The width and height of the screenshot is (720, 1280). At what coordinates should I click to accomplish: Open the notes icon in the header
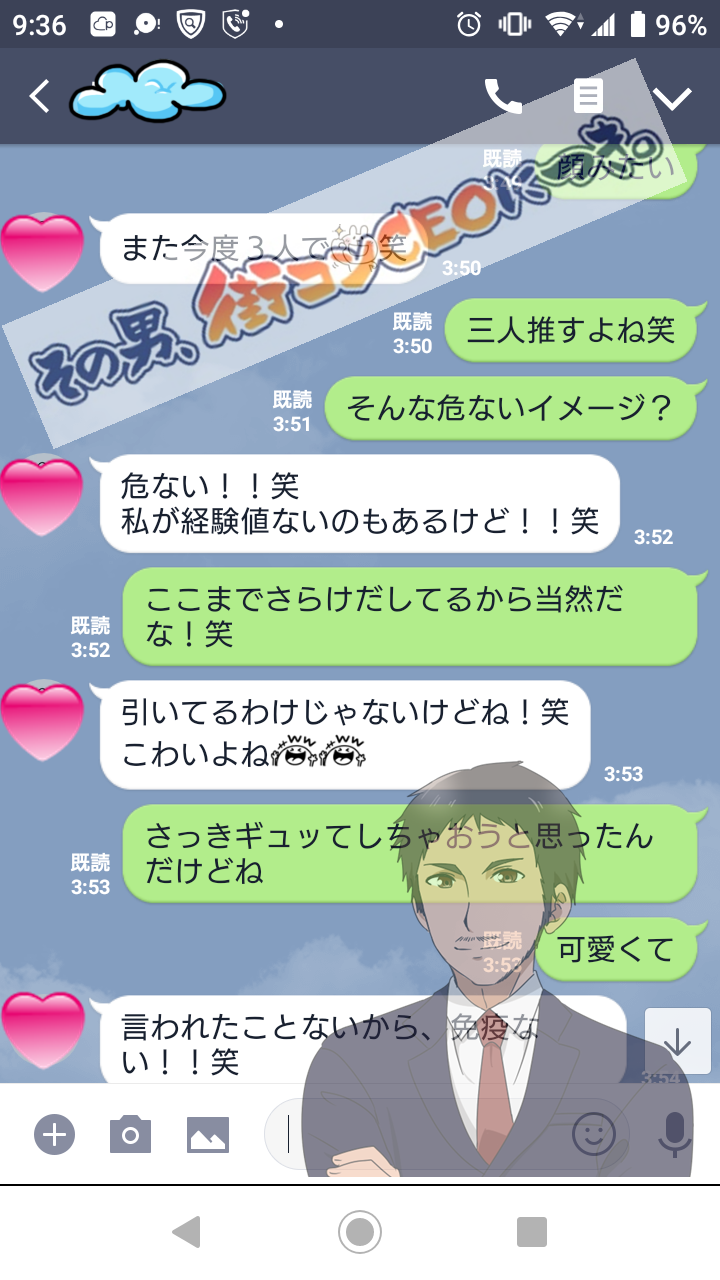[x=588, y=96]
